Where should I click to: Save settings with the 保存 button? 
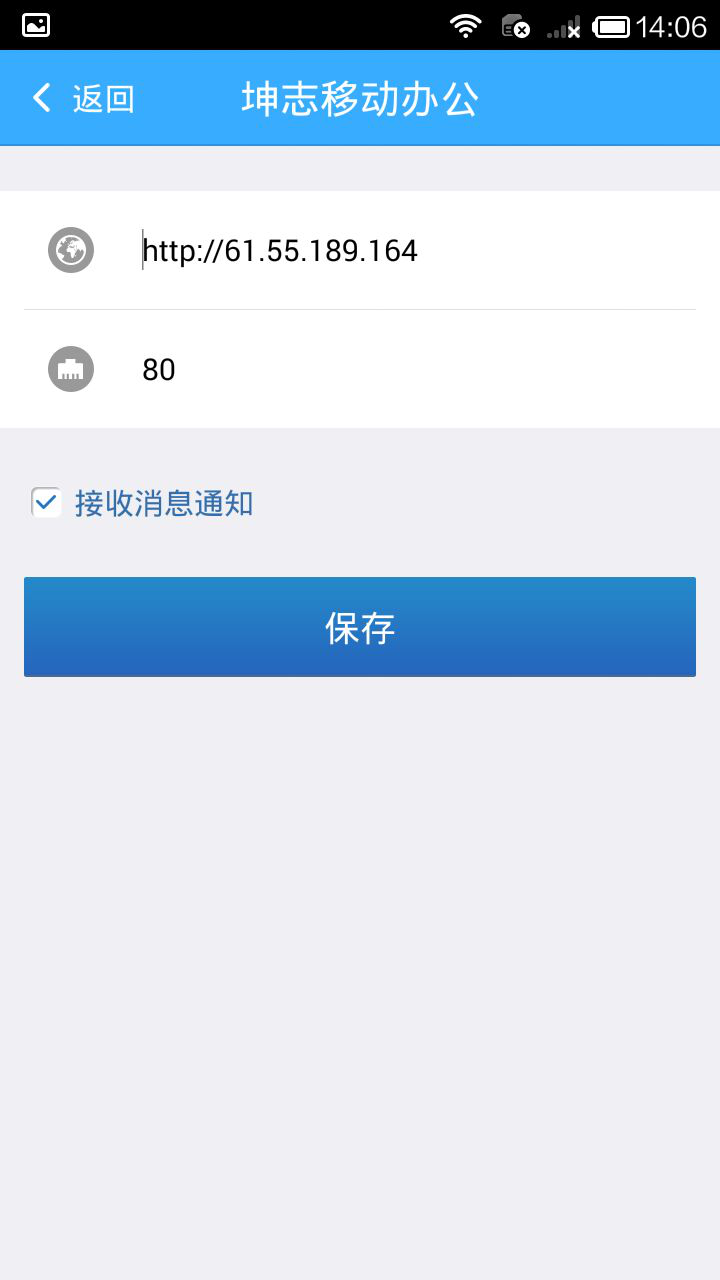coord(360,627)
